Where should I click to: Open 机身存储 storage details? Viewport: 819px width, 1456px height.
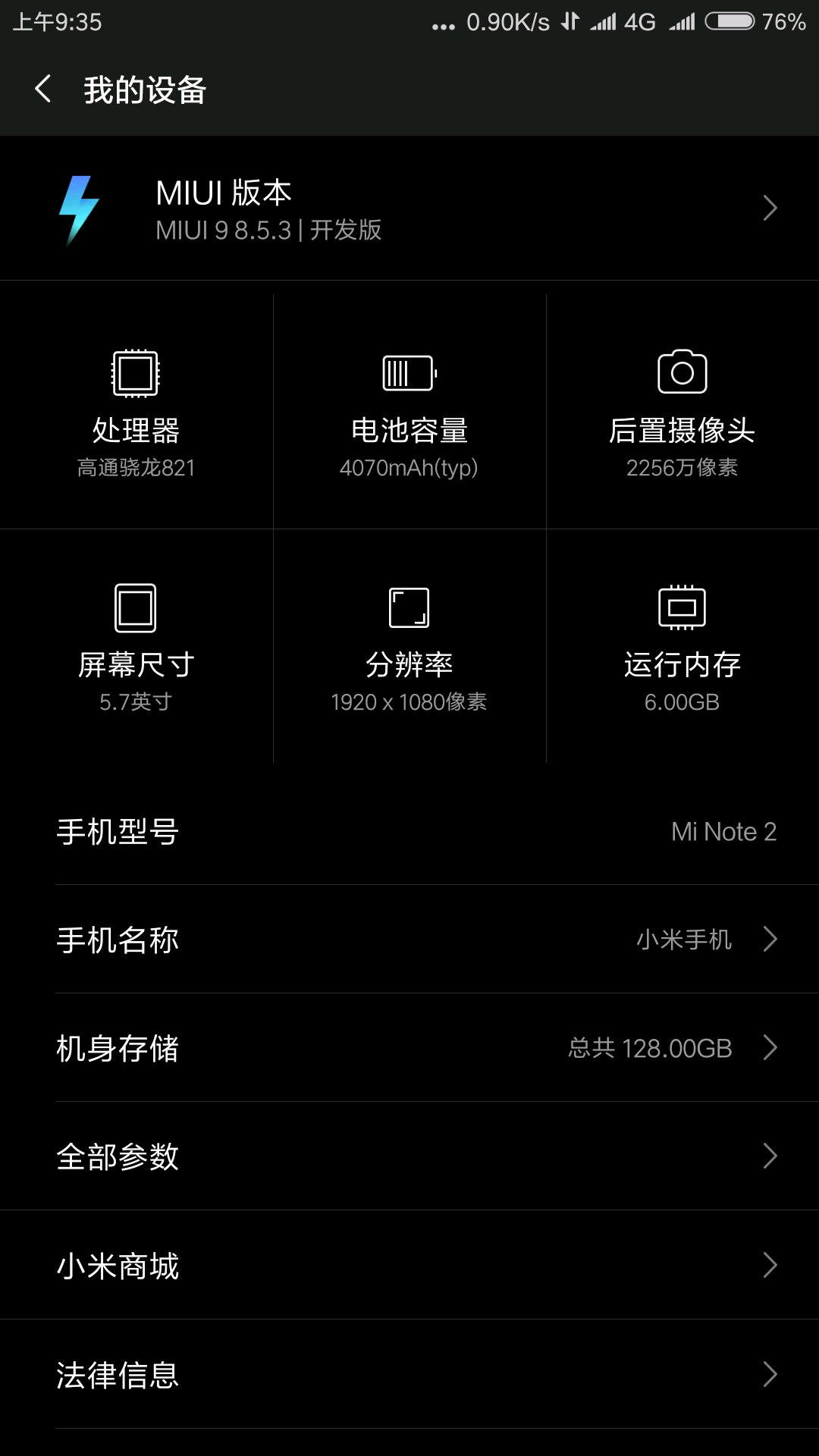point(409,1048)
